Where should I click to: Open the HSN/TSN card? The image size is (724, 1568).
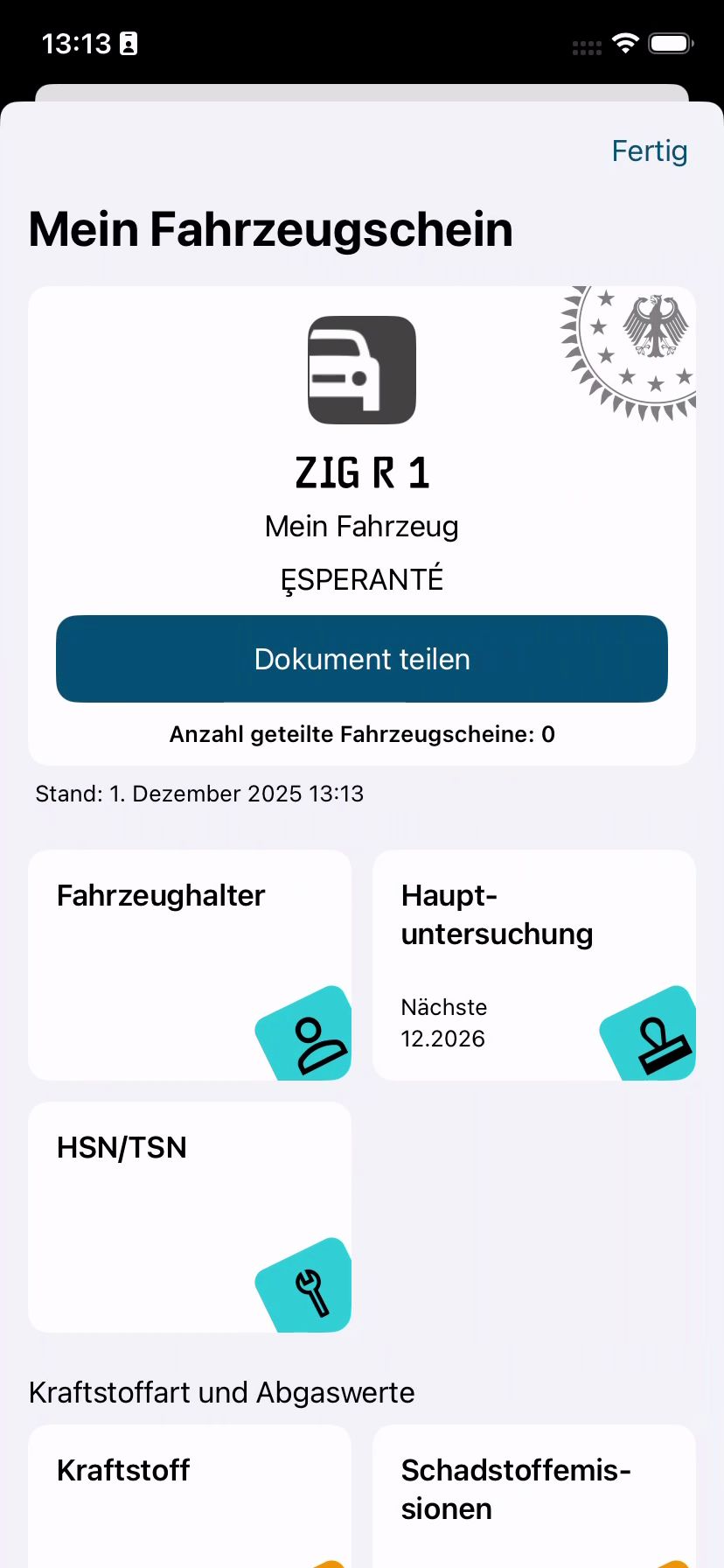coord(190,1216)
